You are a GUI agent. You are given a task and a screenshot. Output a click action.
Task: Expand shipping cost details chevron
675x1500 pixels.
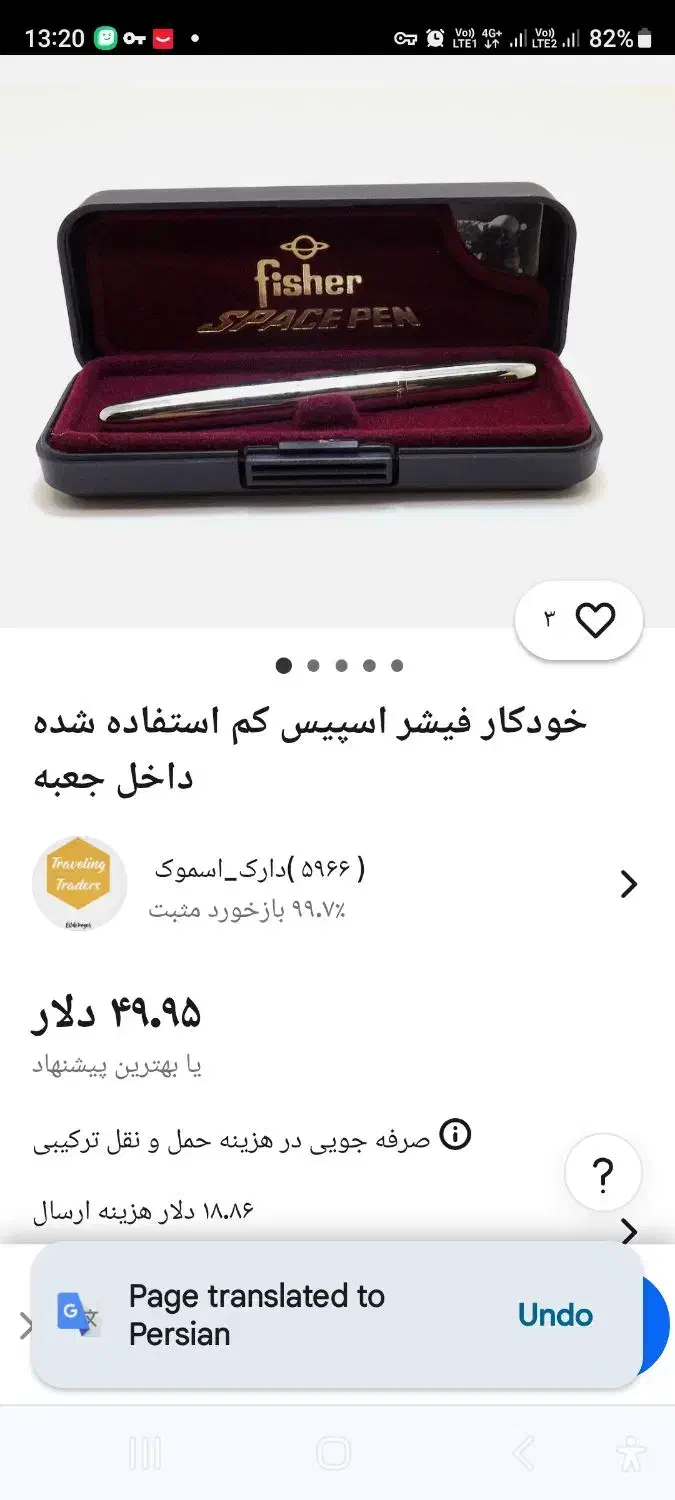[628, 1230]
